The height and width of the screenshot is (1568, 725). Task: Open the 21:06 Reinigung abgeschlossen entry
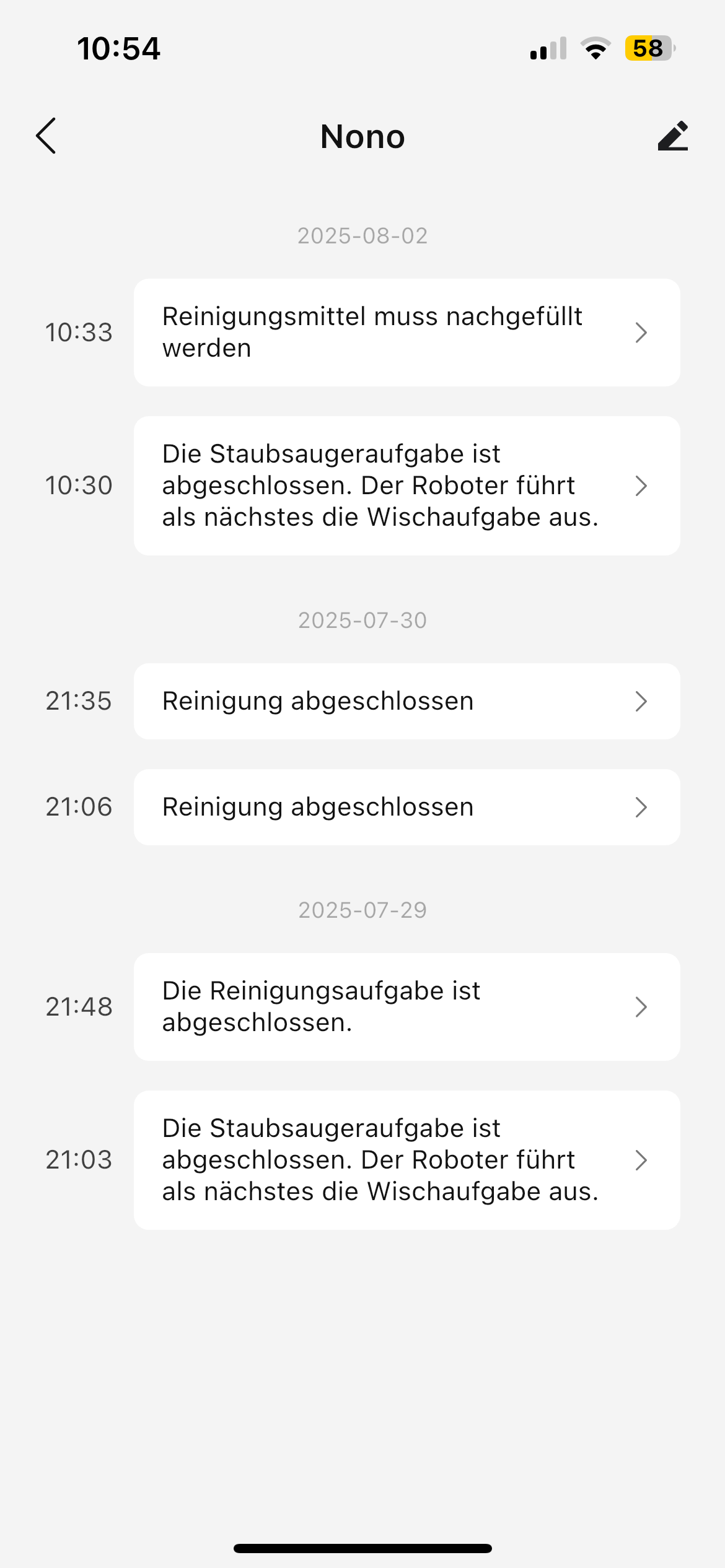pos(407,807)
